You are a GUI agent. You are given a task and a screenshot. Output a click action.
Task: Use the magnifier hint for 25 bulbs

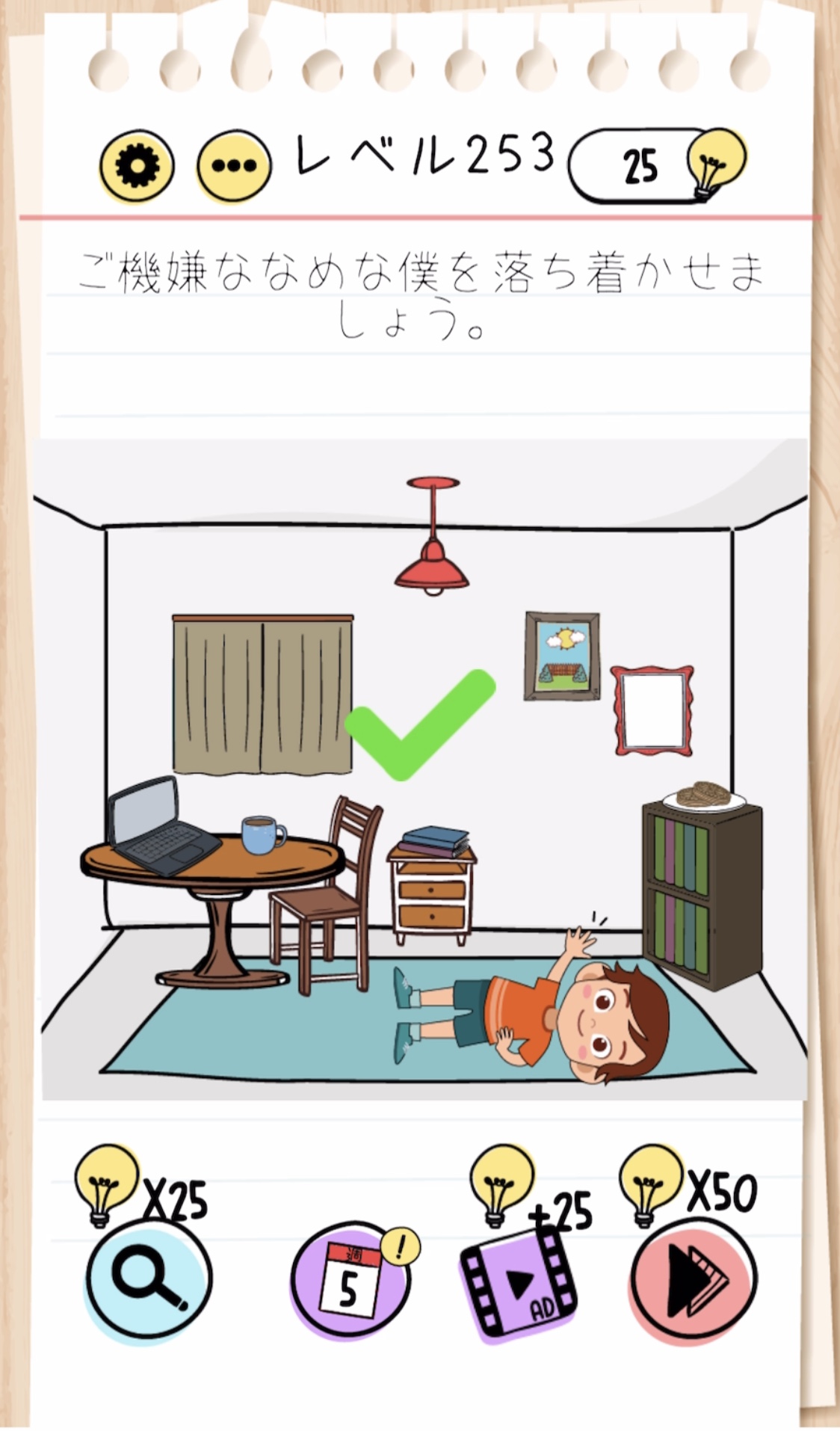(148, 1278)
